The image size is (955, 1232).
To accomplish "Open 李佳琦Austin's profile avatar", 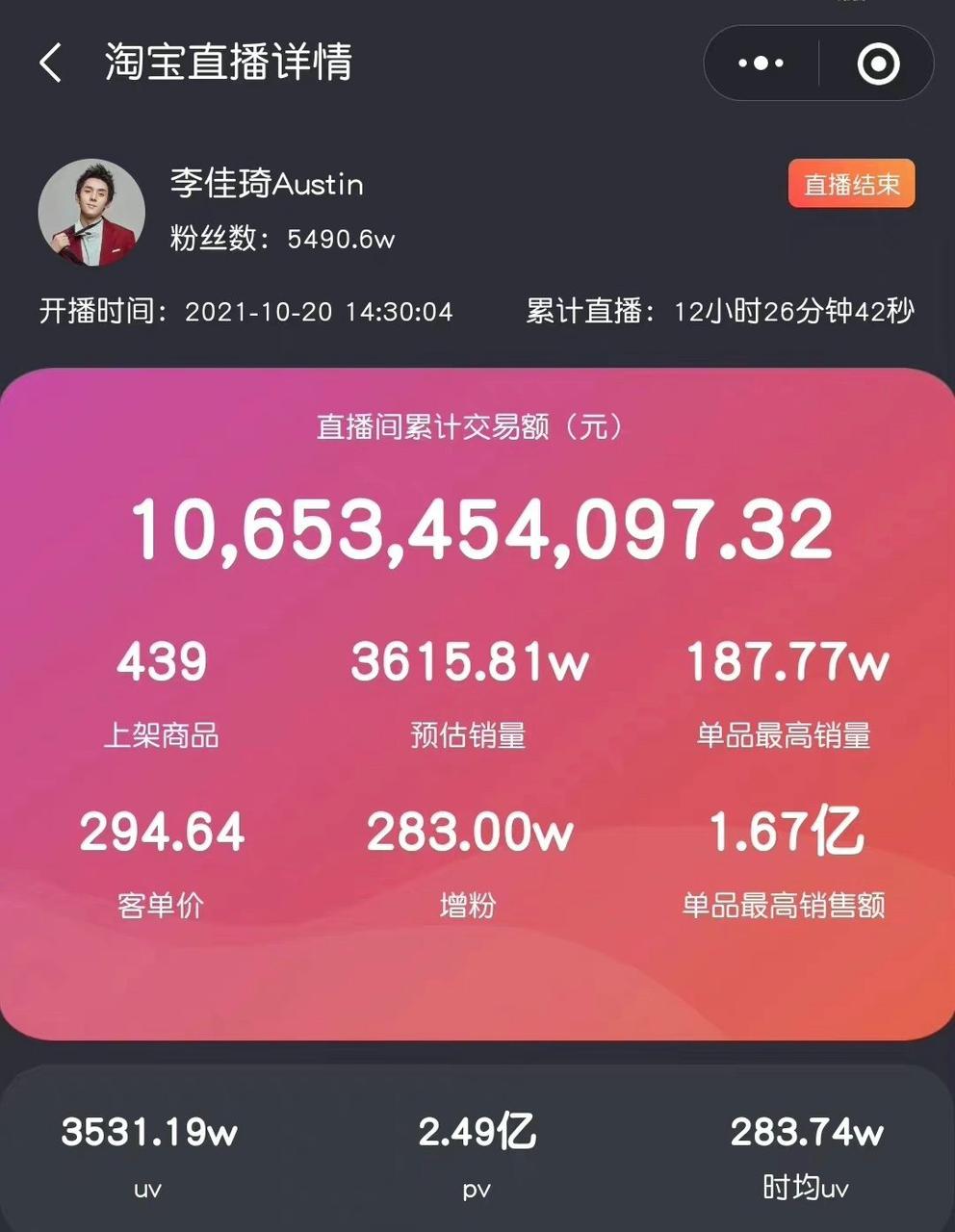I will [x=91, y=213].
